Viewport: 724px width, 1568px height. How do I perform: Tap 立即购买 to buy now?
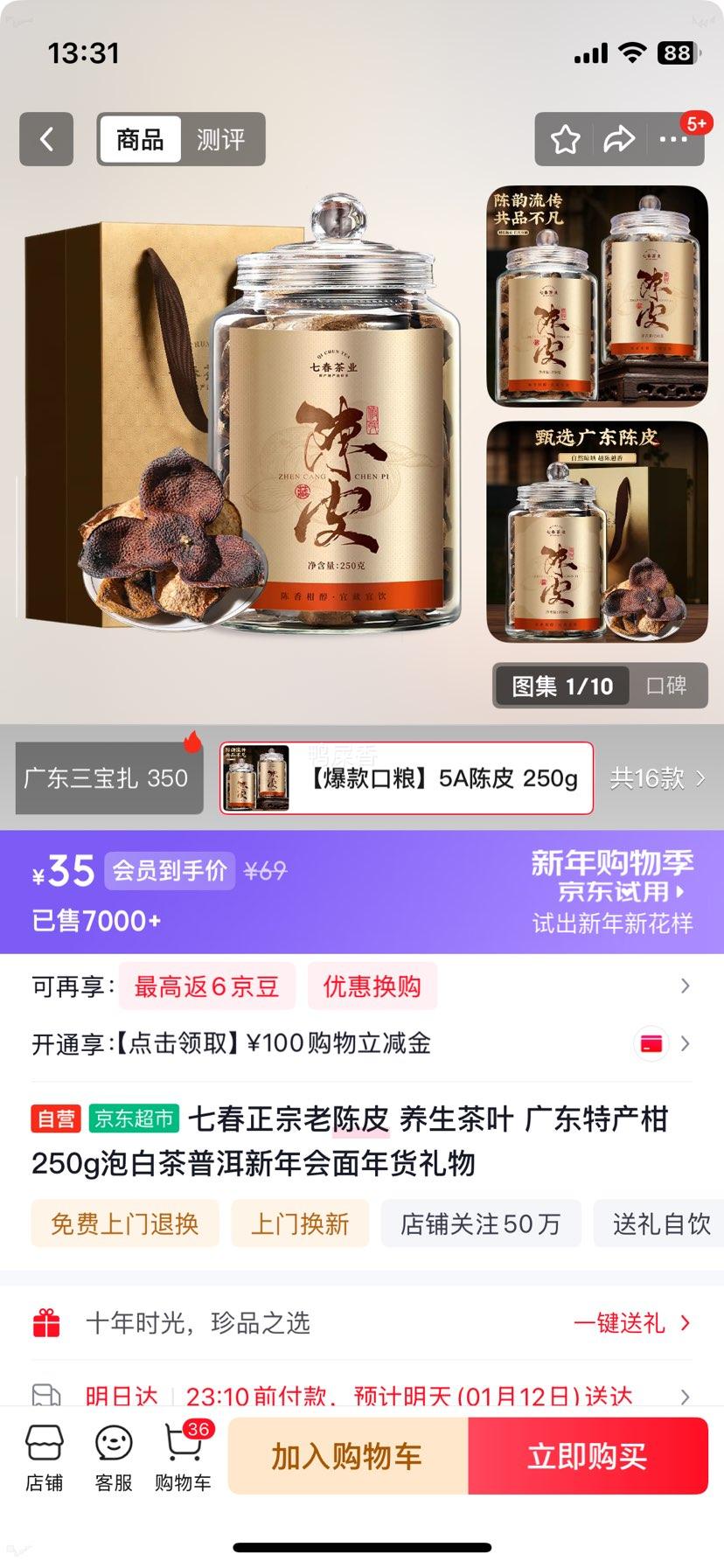pos(587,1455)
